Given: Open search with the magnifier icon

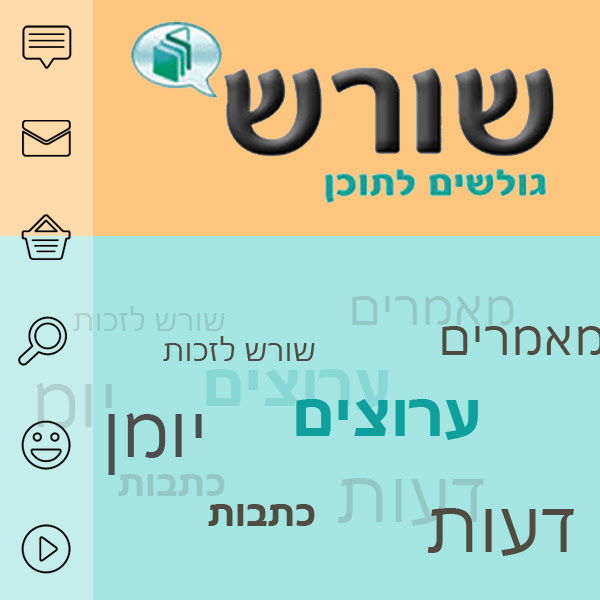Looking at the screenshot, I should pos(44,340).
